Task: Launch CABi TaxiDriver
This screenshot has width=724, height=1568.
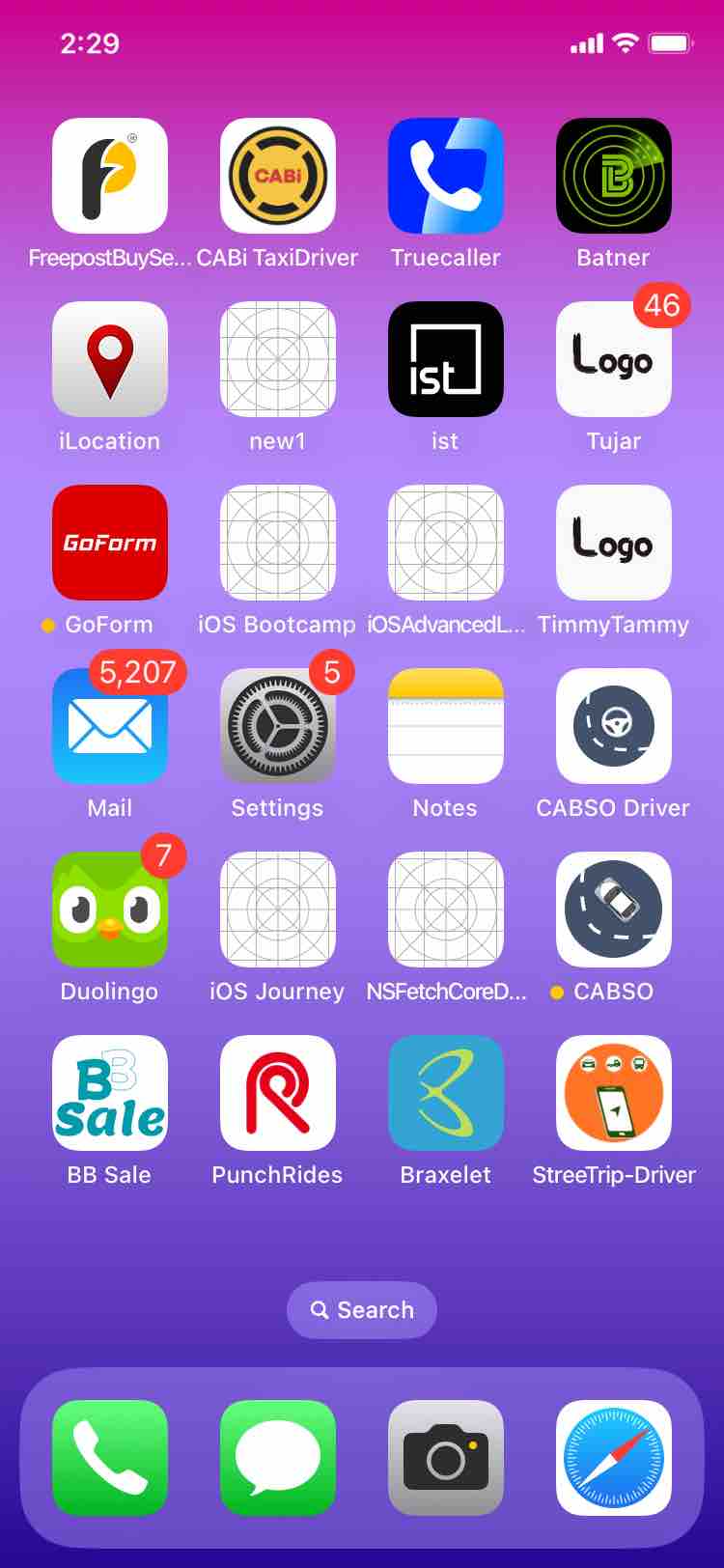Action: (278, 176)
